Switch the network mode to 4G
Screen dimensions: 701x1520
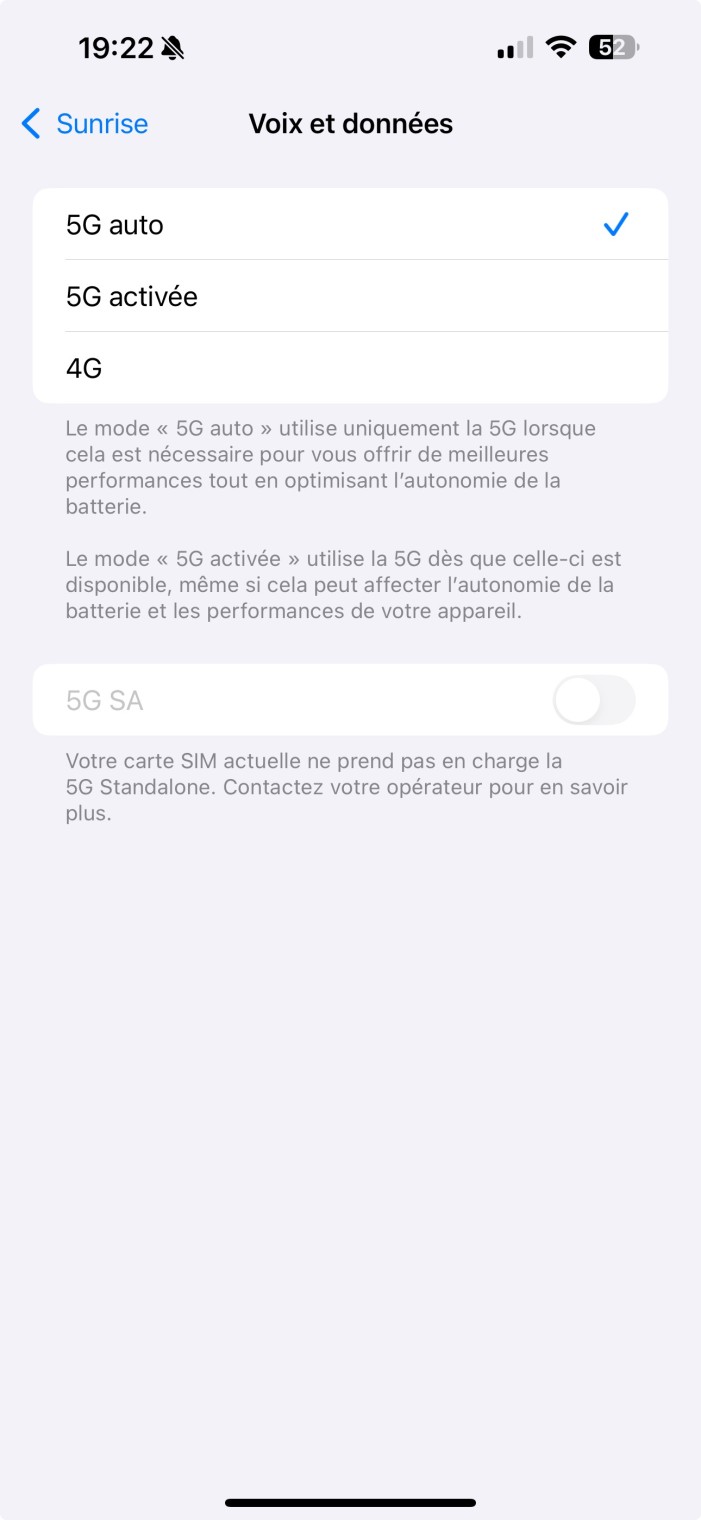(350, 369)
